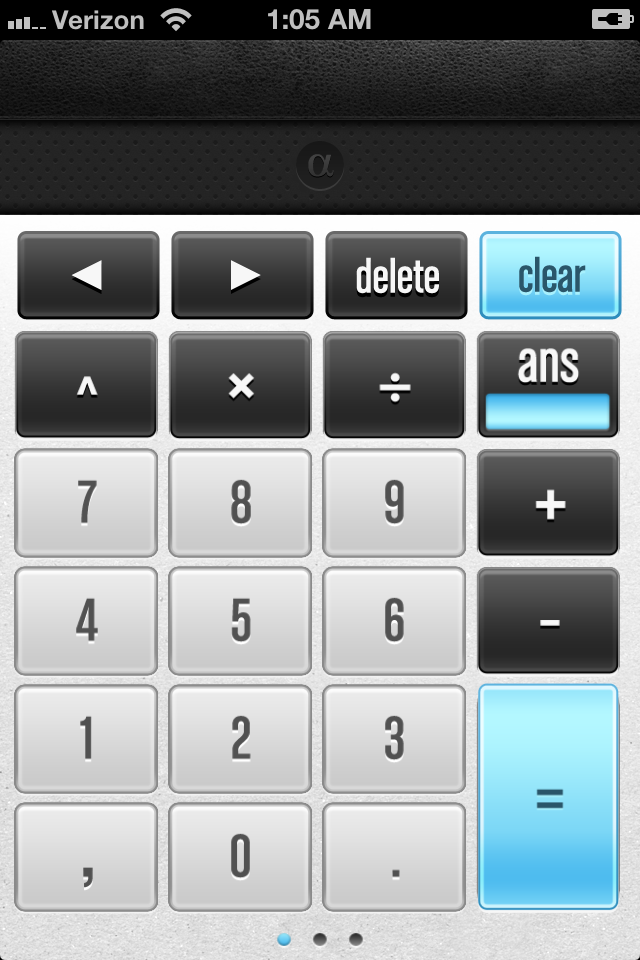The height and width of the screenshot is (960, 640).
Task: Insert the exponent caret operator
Action: click(87, 385)
